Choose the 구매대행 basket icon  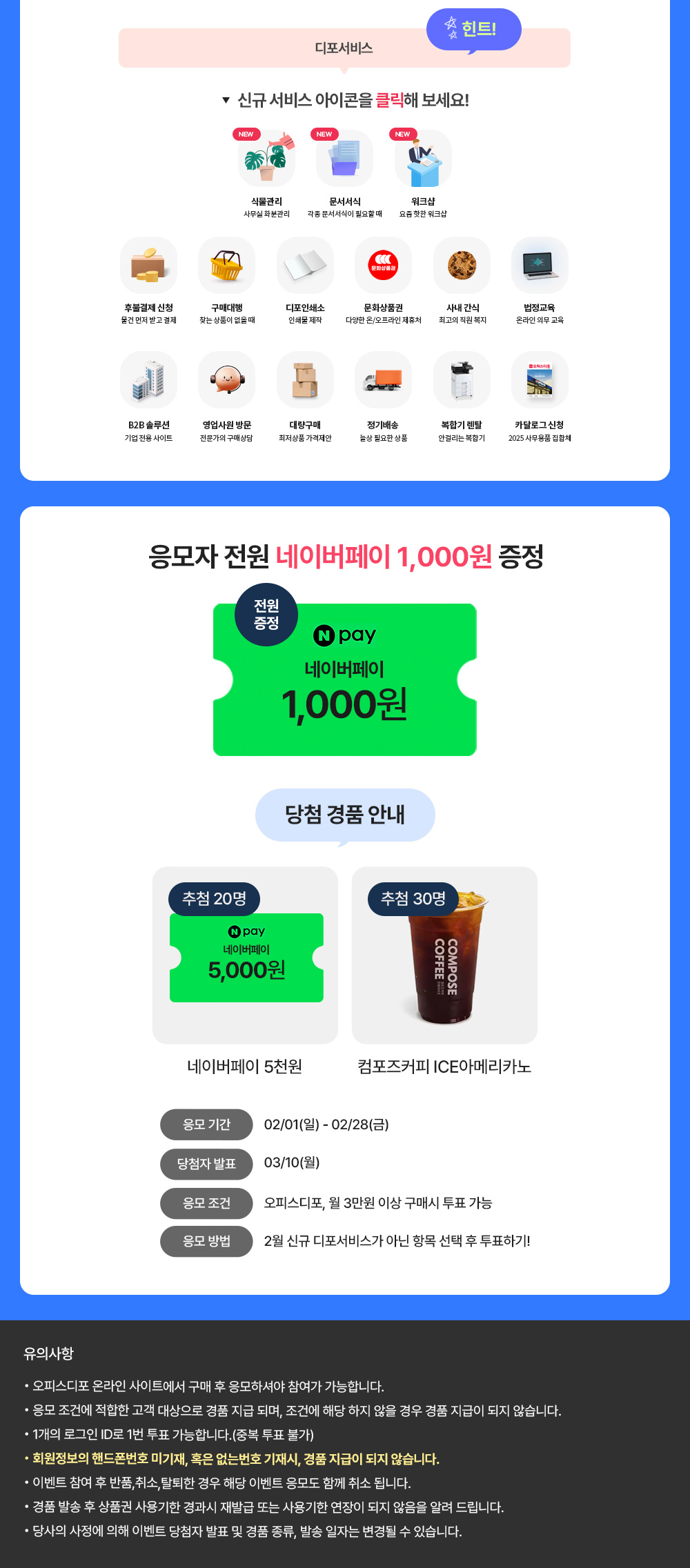[x=226, y=266]
